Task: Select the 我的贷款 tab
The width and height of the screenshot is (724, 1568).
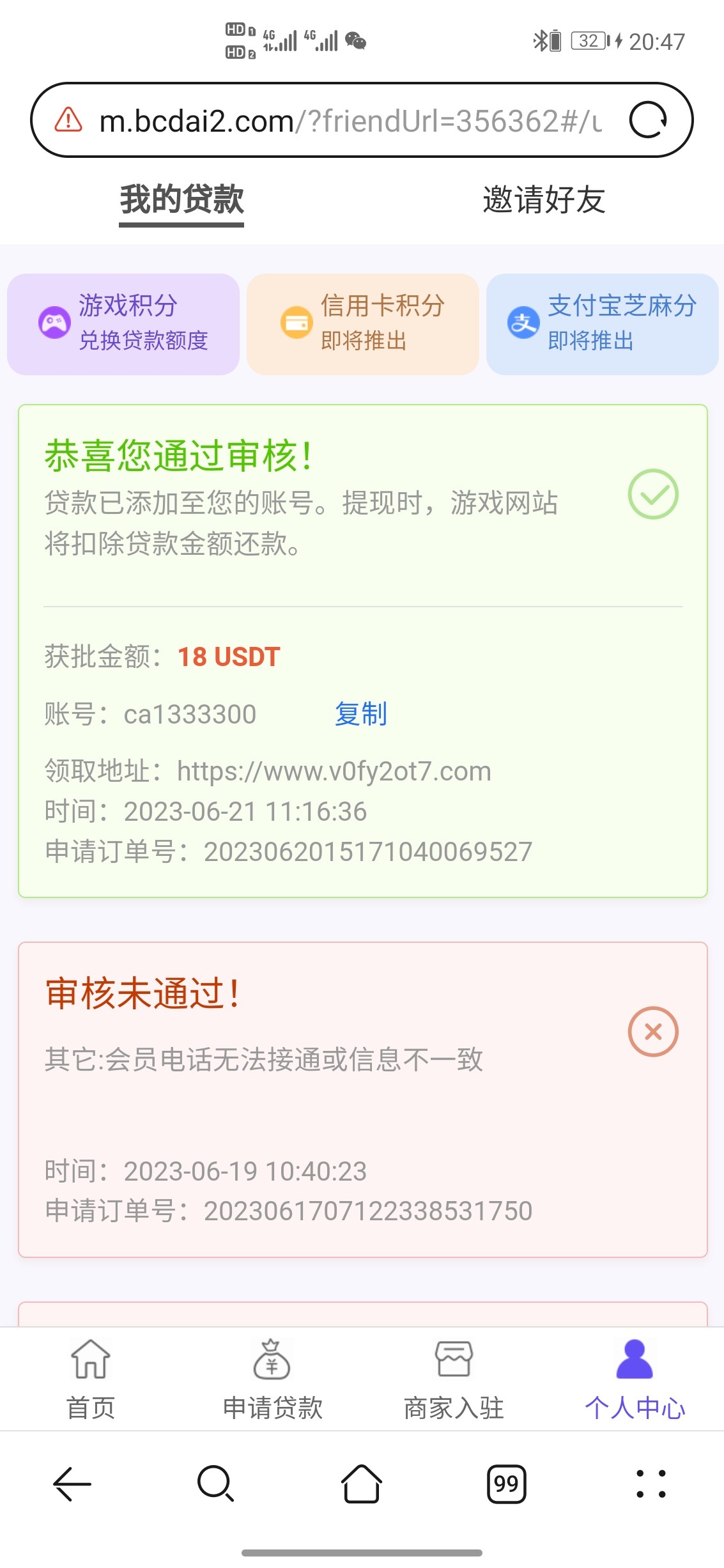Action: point(181,199)
